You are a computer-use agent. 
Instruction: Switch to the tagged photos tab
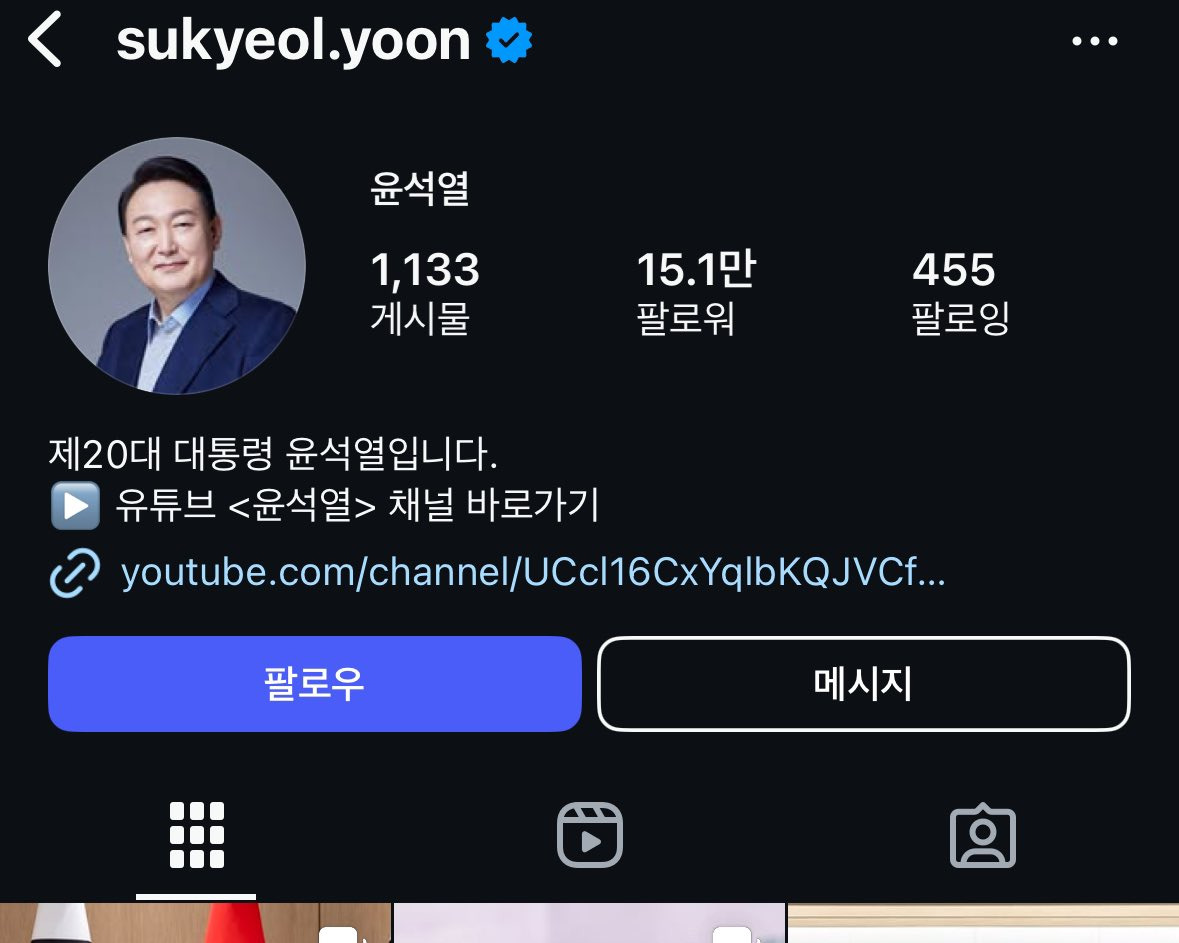point(982,835)
